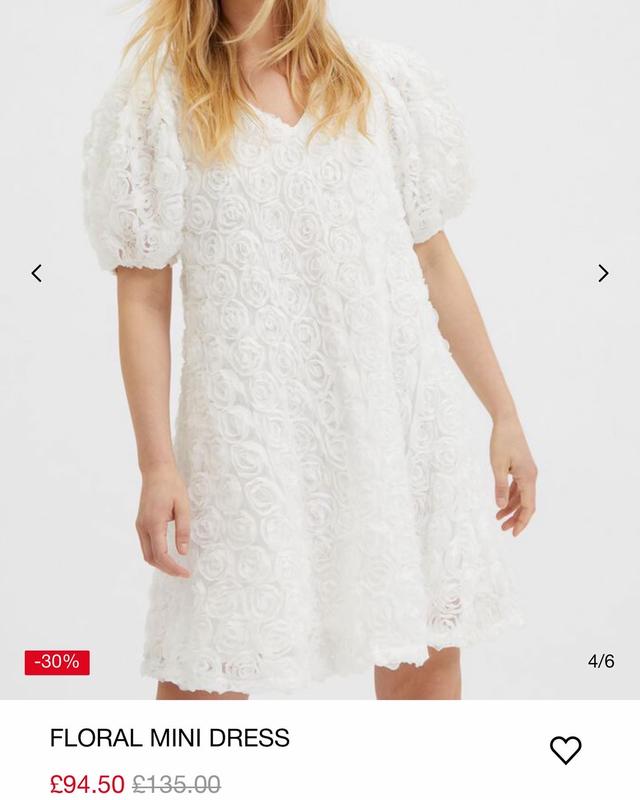Show the next product photo
640x800 pixels.
(x=603, y=273)
